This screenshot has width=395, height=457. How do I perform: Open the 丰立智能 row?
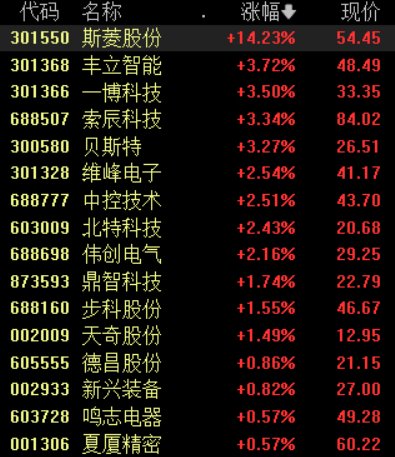click(197, 65)
